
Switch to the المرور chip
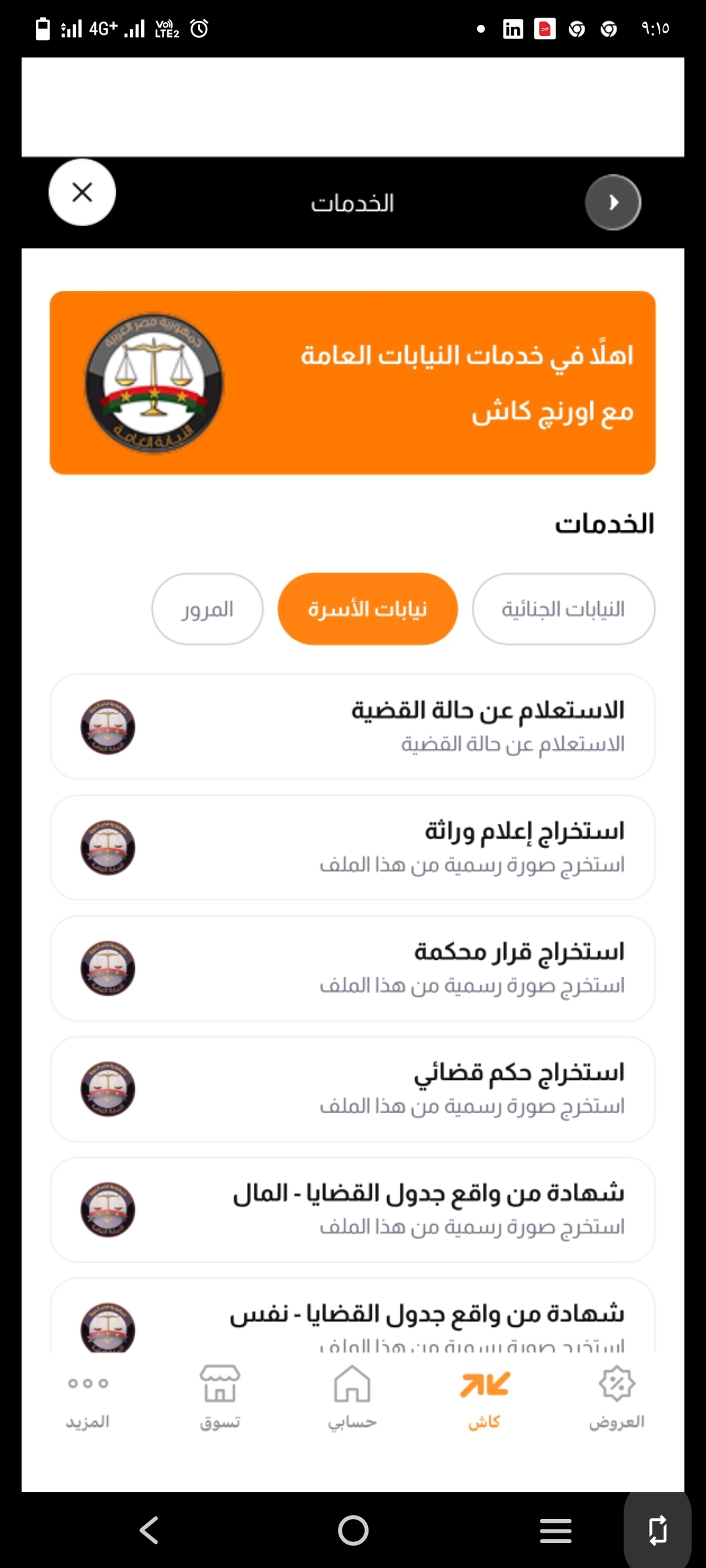[207, 609]
